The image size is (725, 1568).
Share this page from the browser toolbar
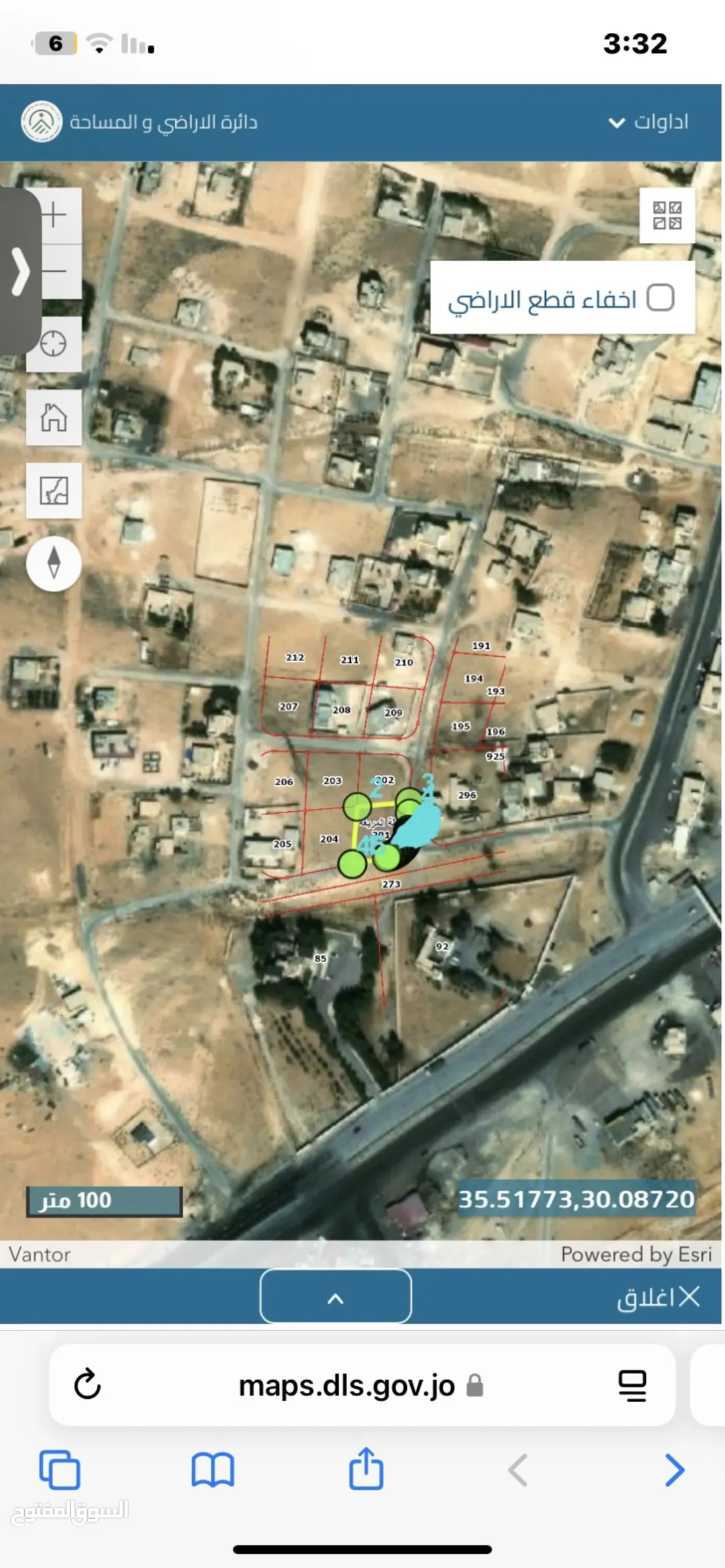click(x=366, y=1468)
